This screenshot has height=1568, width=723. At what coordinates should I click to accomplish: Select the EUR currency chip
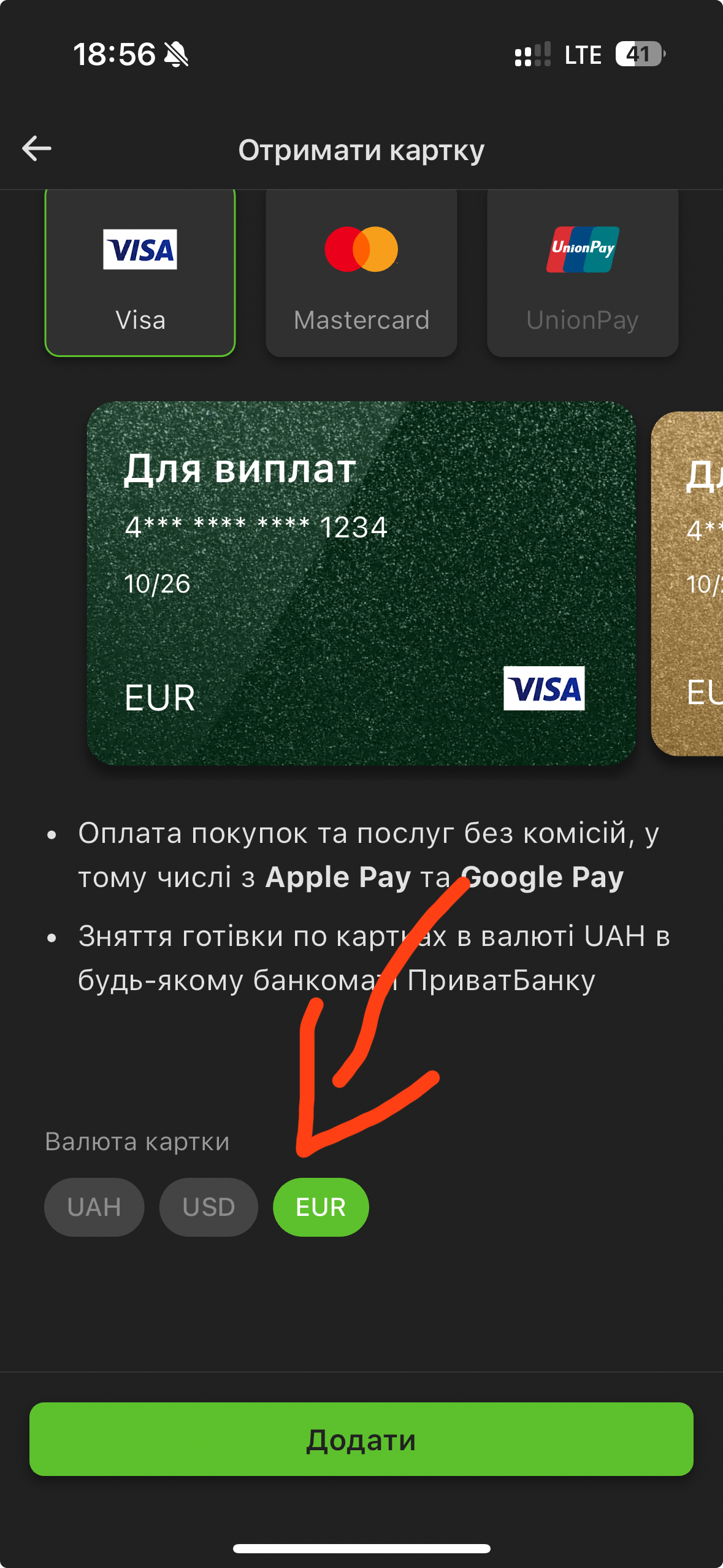pos(321,1207)
